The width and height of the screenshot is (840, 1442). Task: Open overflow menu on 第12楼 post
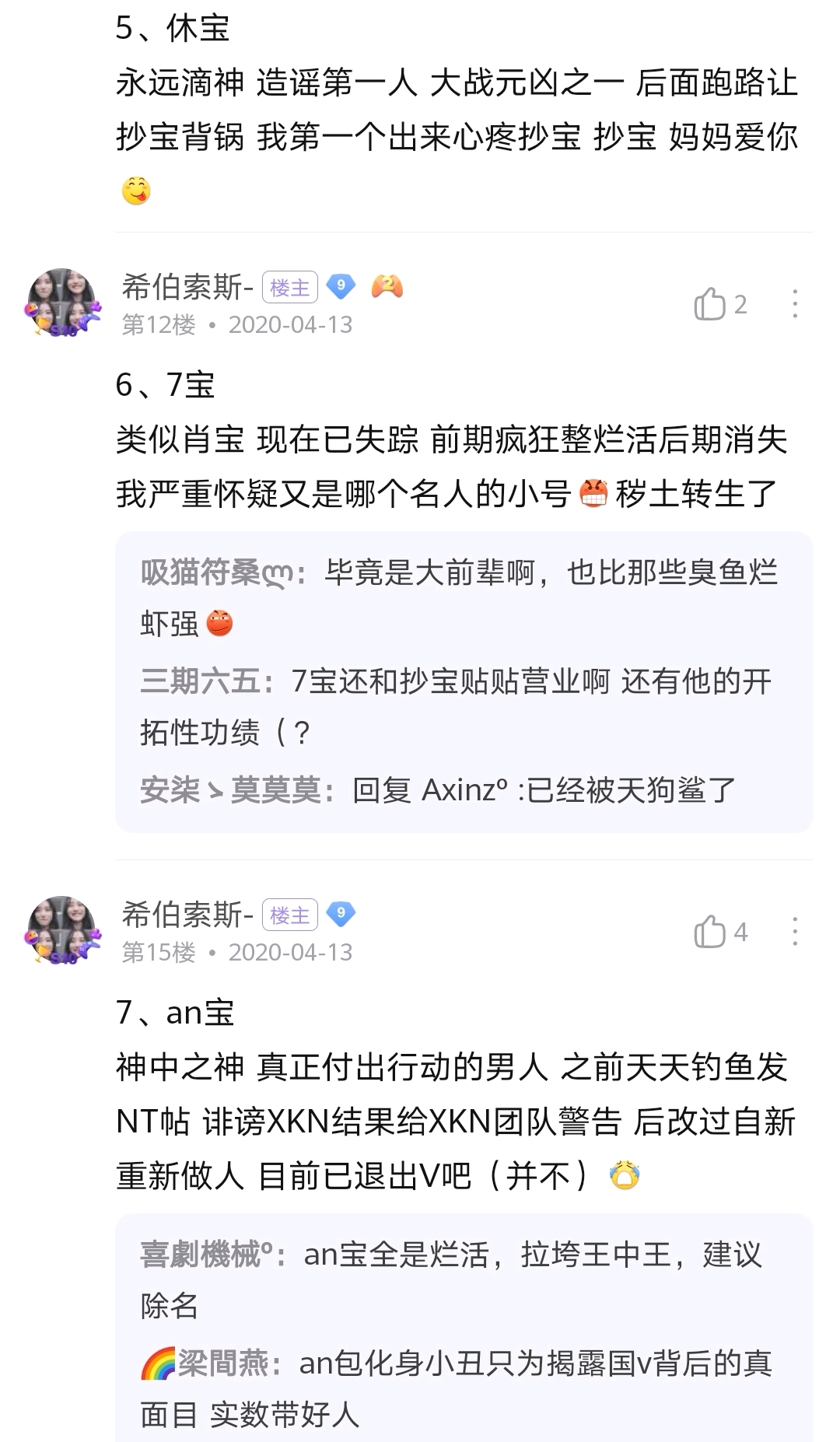(794, 304)
